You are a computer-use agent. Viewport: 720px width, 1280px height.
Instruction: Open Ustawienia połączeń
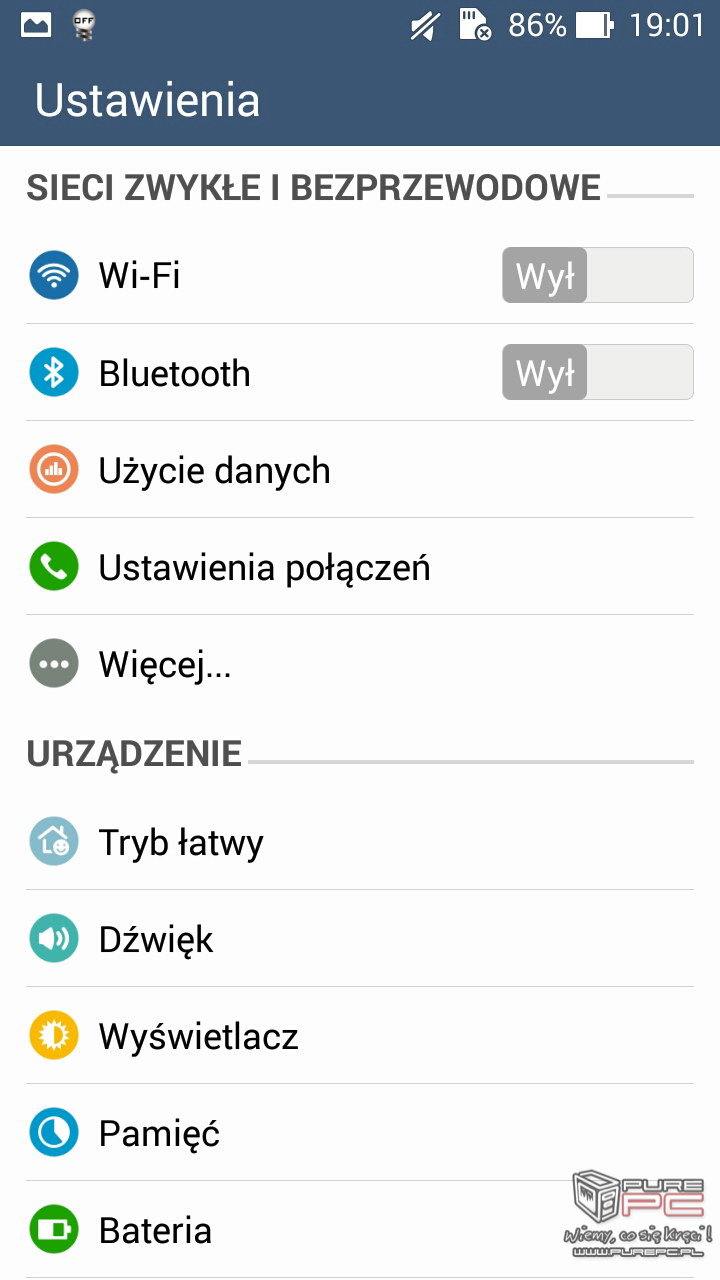point(360,566)
